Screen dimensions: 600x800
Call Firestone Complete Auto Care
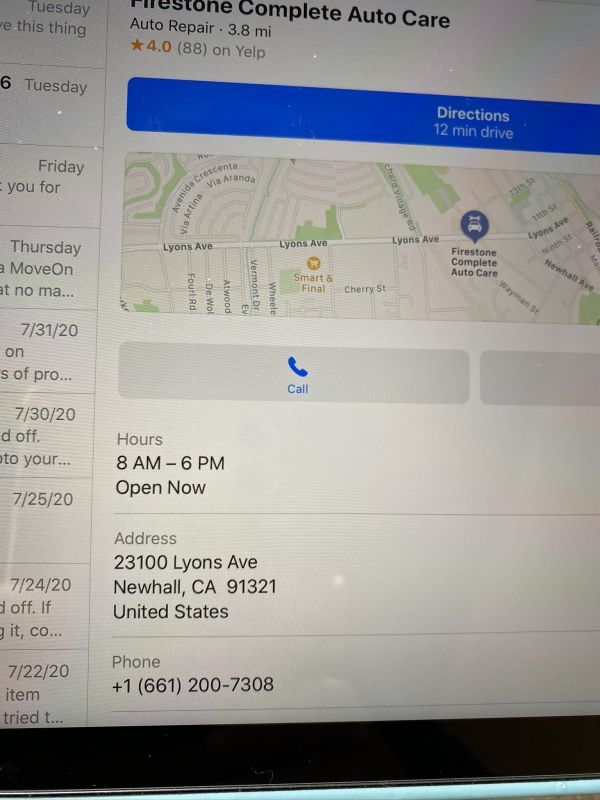click(x=296, y=376)
